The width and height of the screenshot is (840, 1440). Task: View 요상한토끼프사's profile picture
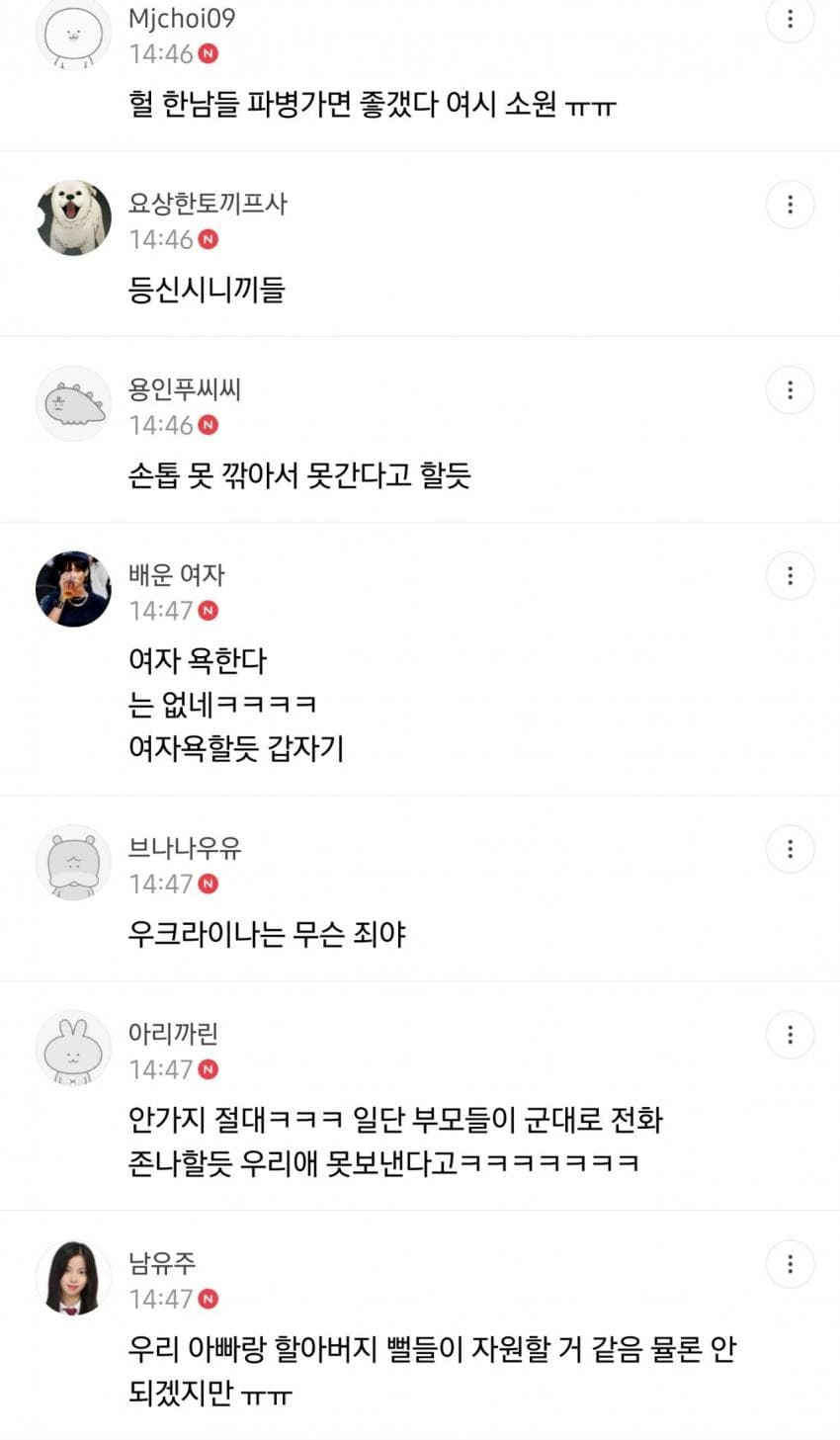(x=74, y=218)
